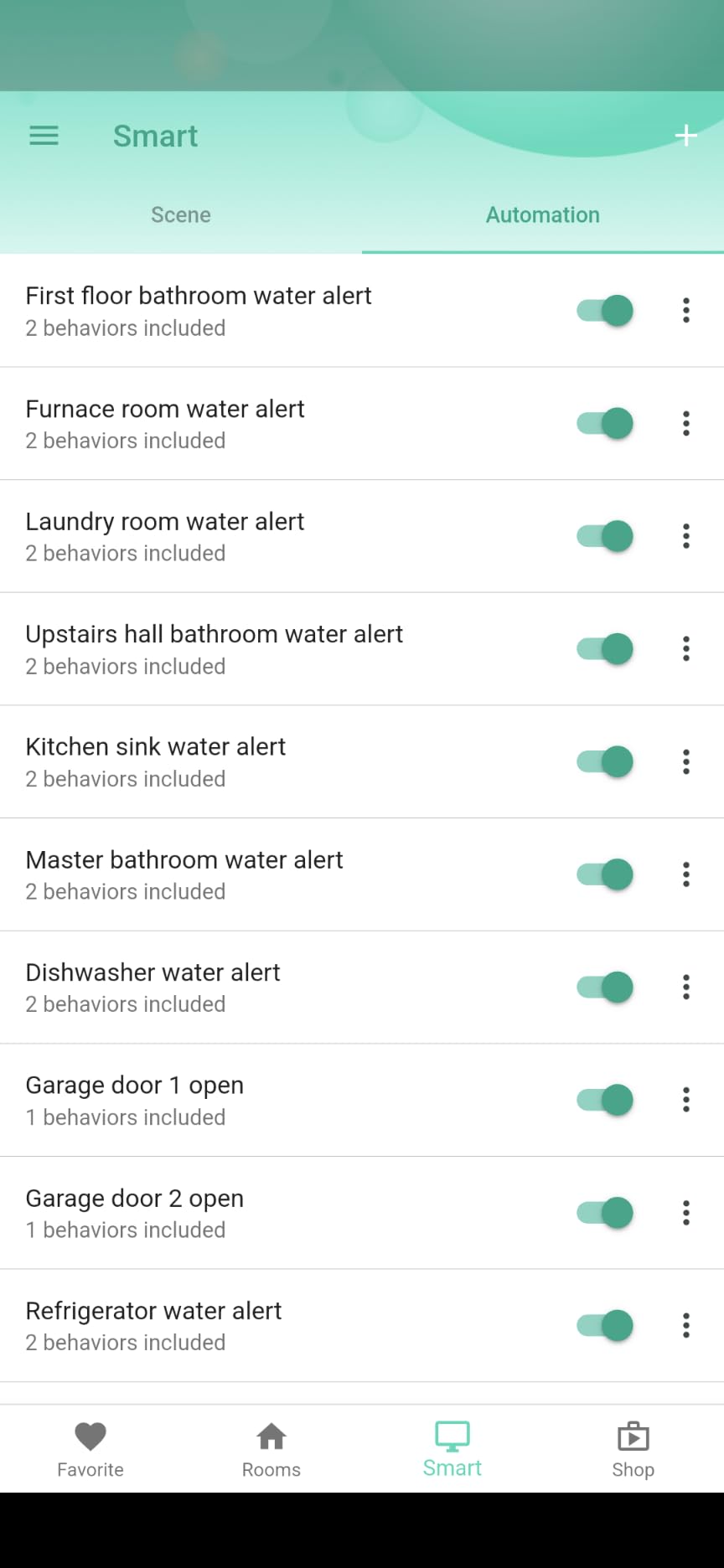Open the Shop tab
This screenshot has width=724, height=1568.
(633, 1450)
